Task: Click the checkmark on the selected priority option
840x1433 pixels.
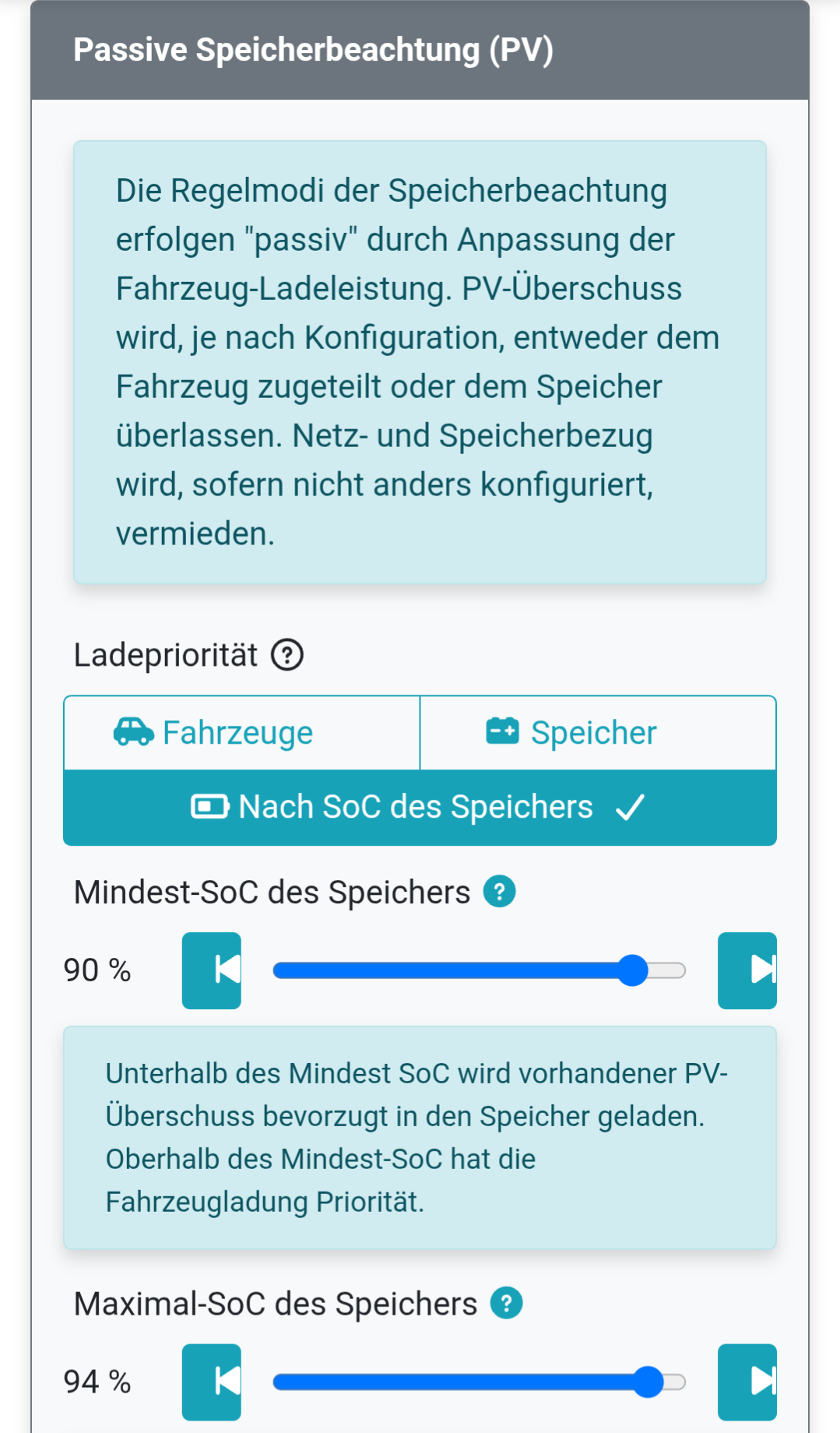Action: 632,806
